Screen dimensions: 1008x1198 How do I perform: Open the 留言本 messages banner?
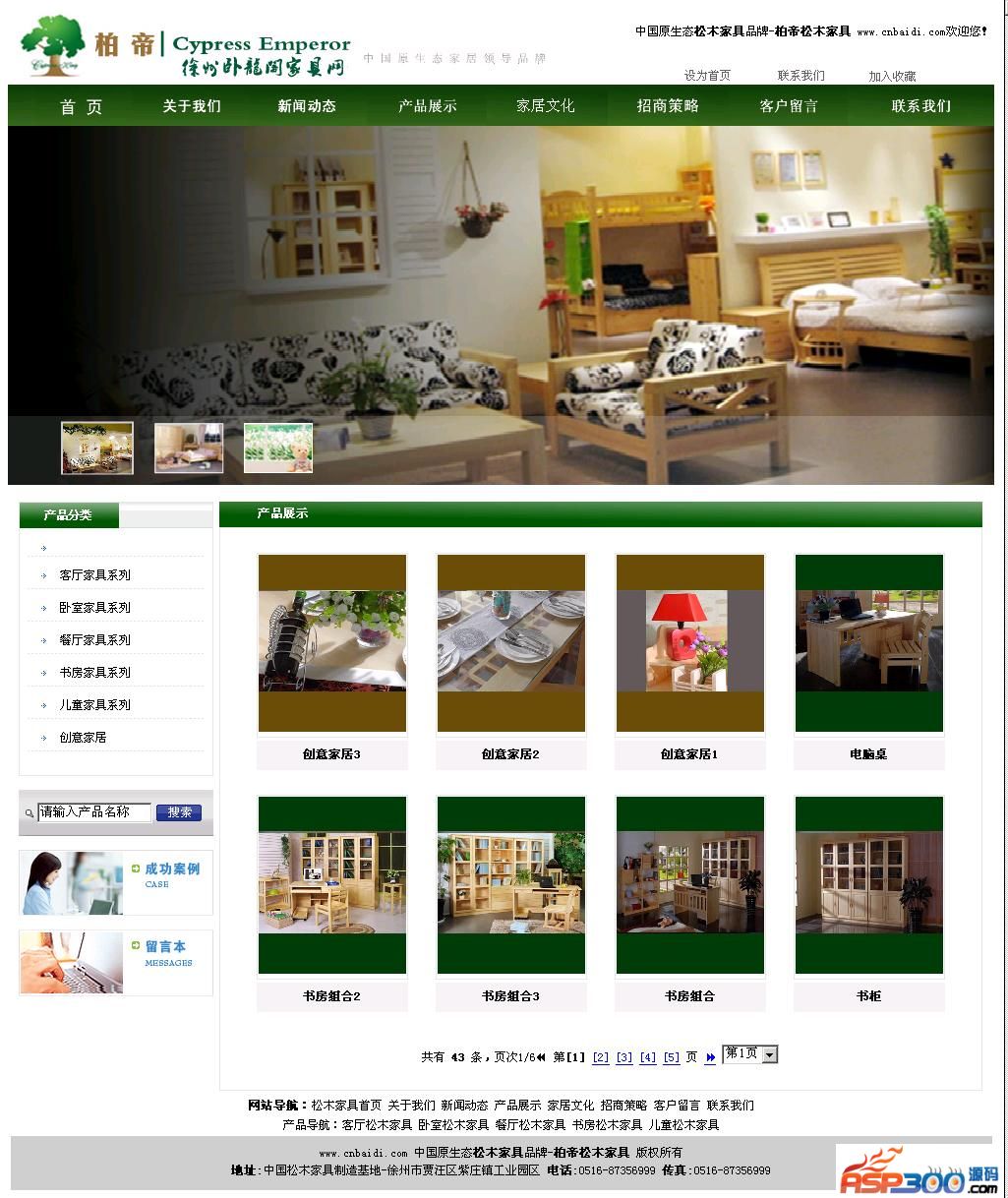tap(116, 962)
